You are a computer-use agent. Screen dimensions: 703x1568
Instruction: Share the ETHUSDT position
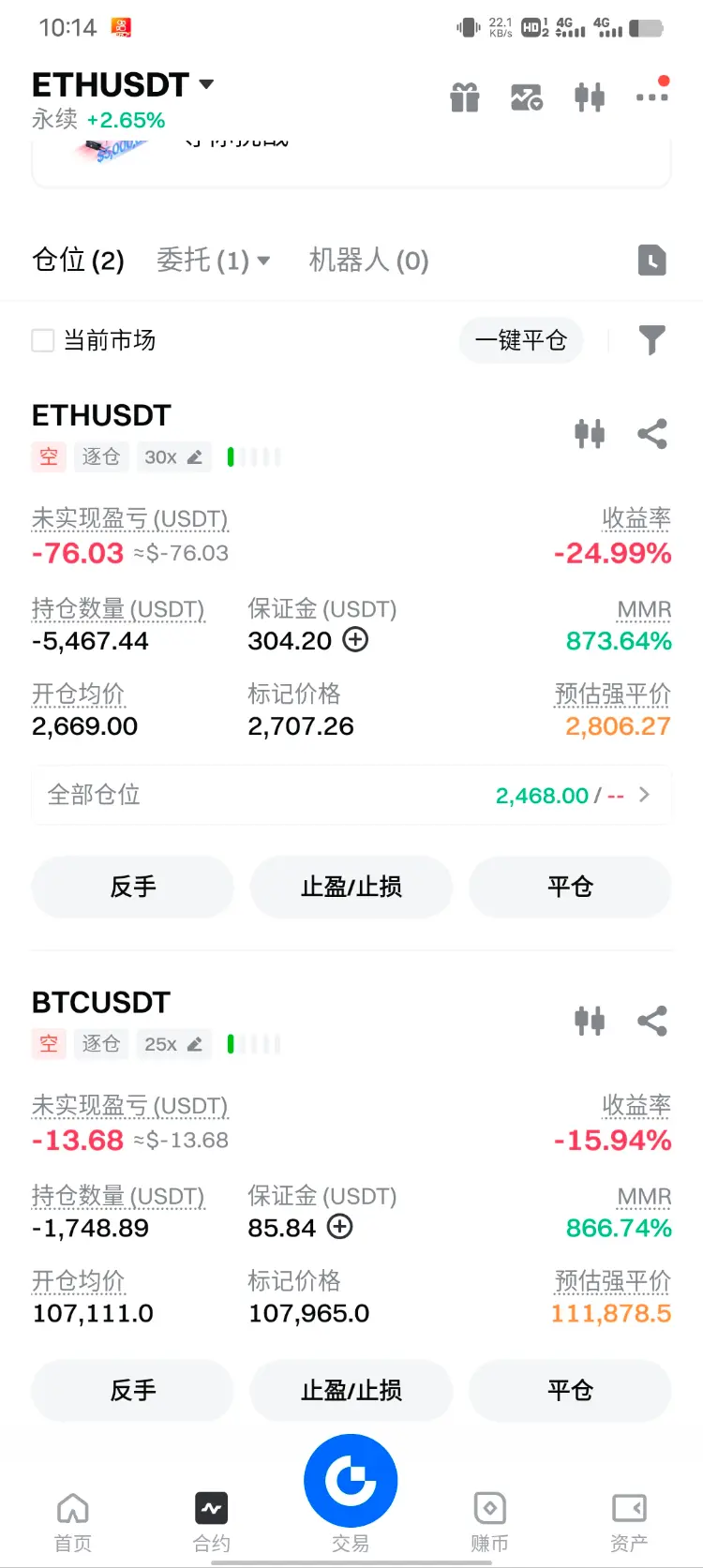coord(651,434)
